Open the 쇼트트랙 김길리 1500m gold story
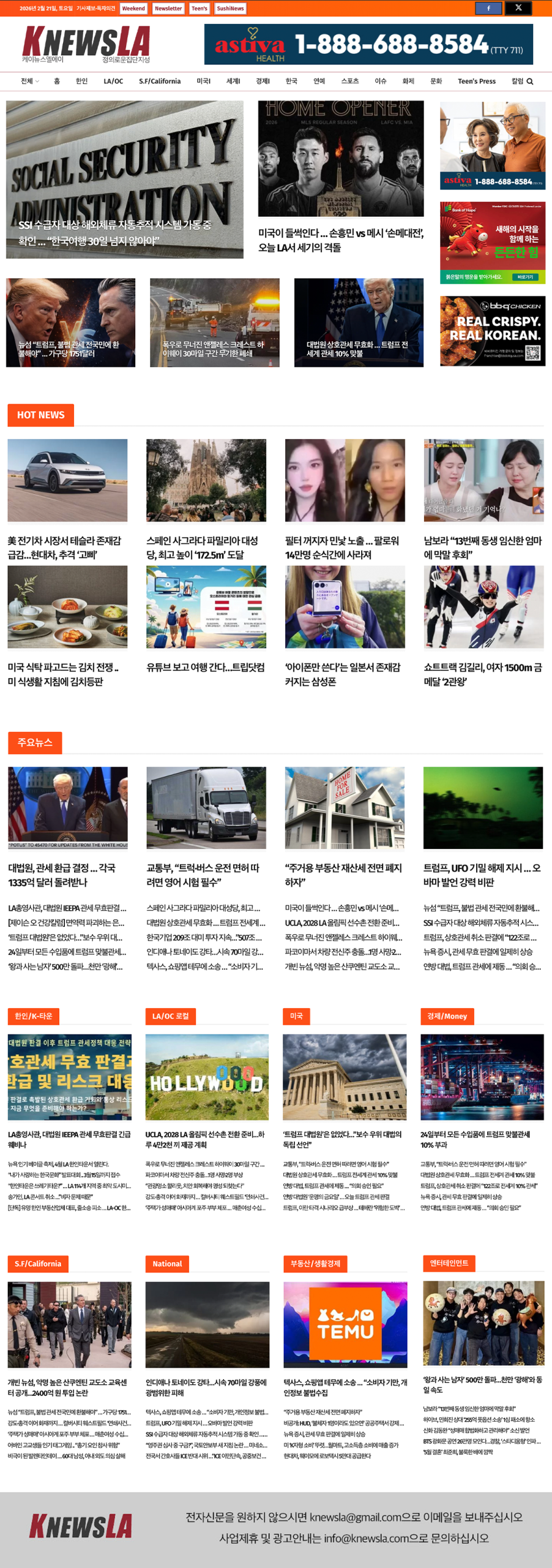Screen dimensions: 552x1568 [483, 674]
